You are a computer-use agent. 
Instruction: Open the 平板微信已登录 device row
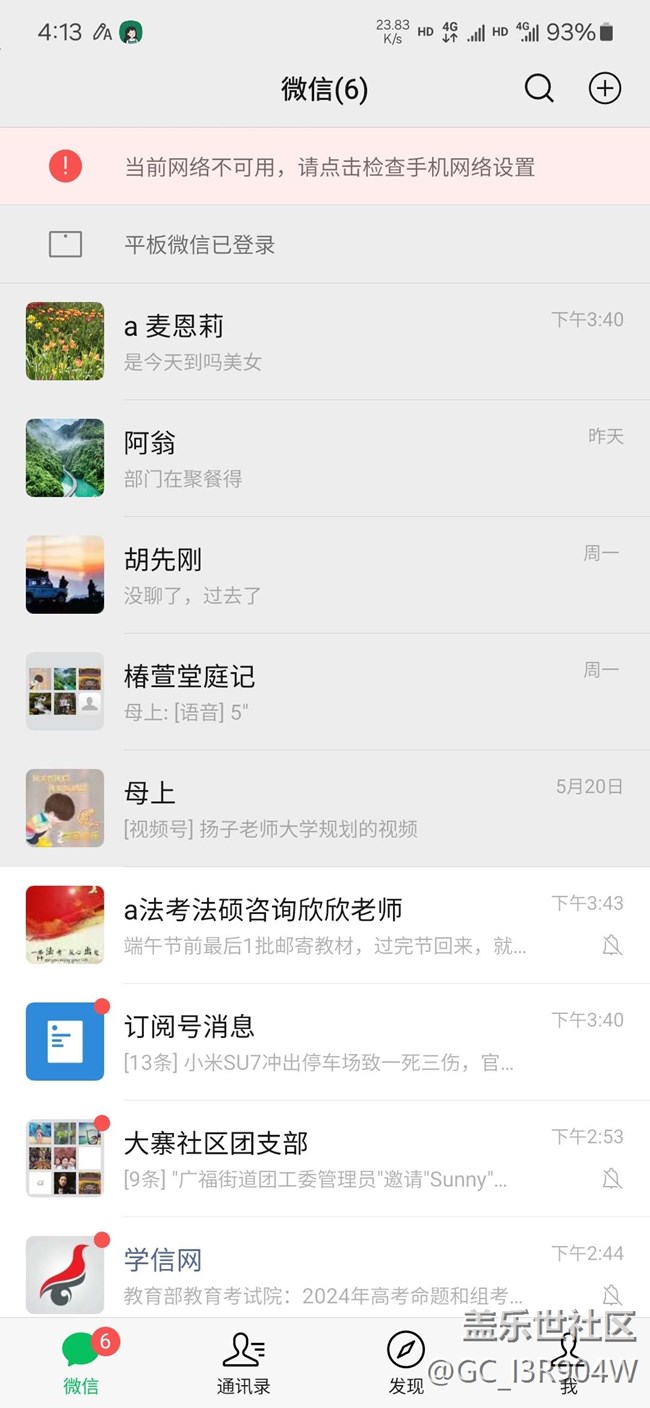325,245
